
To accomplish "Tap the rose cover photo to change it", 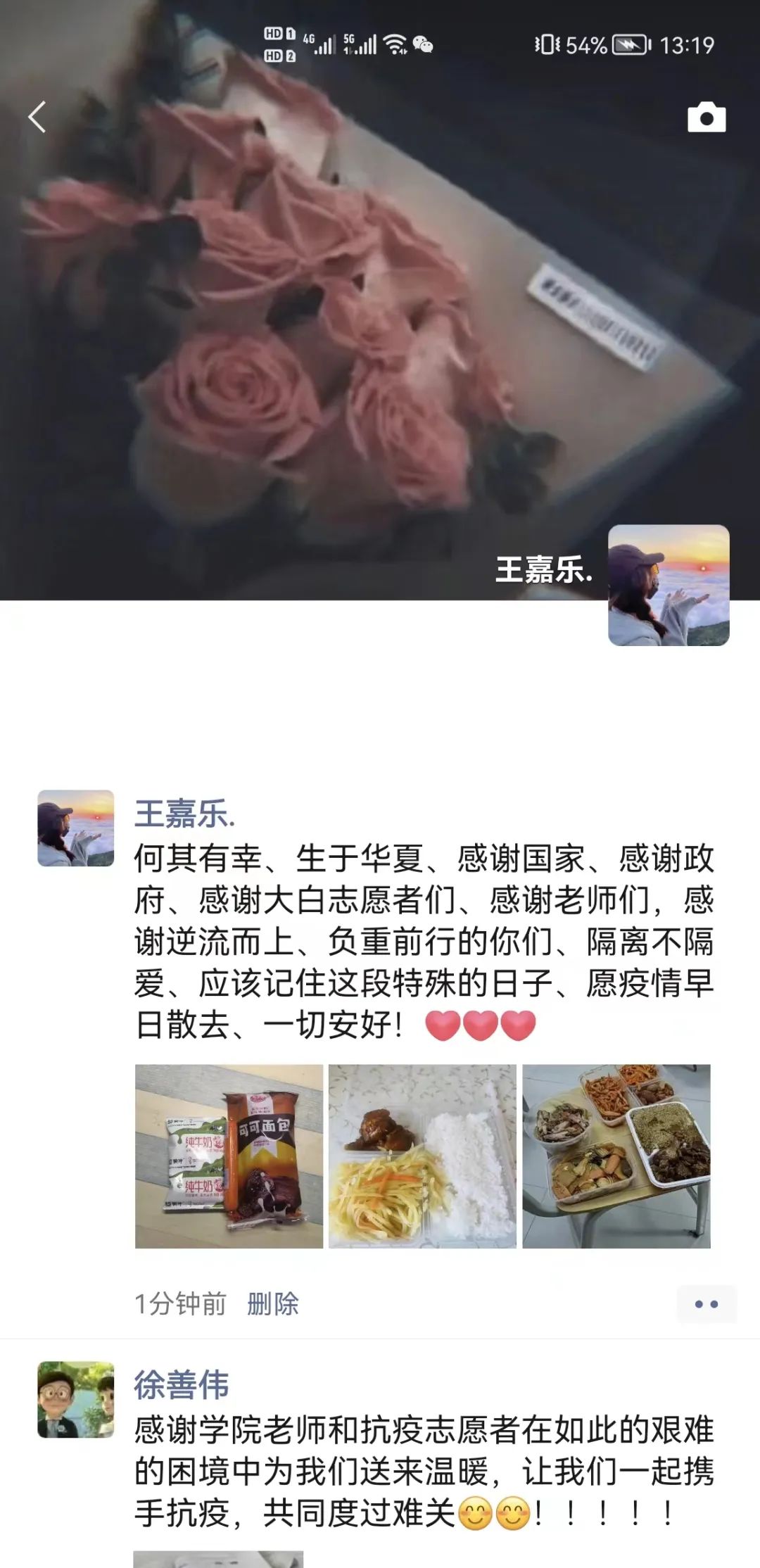I will click(317, 317).
